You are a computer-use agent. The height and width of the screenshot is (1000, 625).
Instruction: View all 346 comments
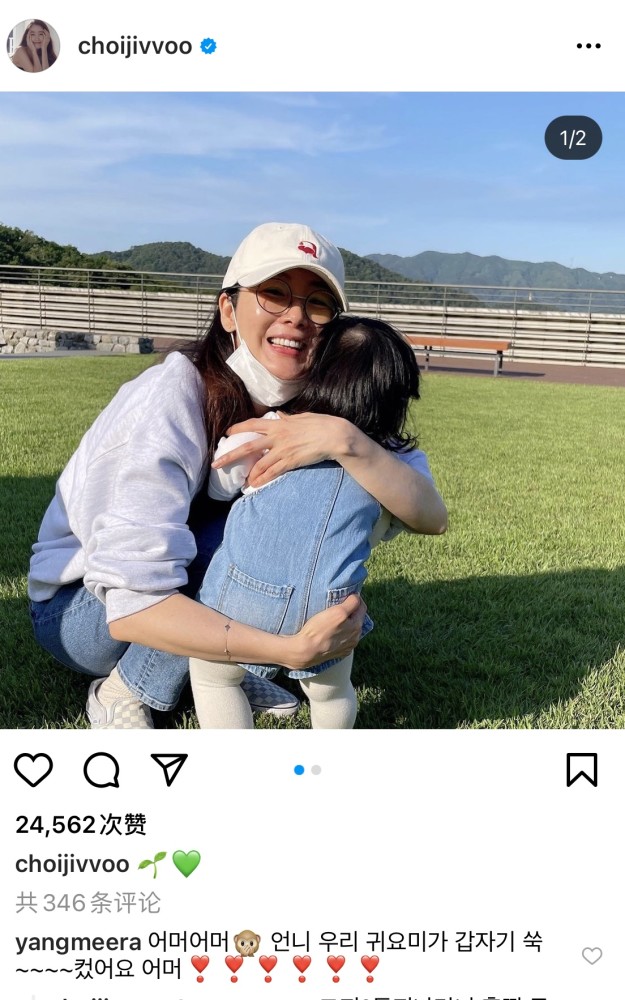[x=88, y=902]
